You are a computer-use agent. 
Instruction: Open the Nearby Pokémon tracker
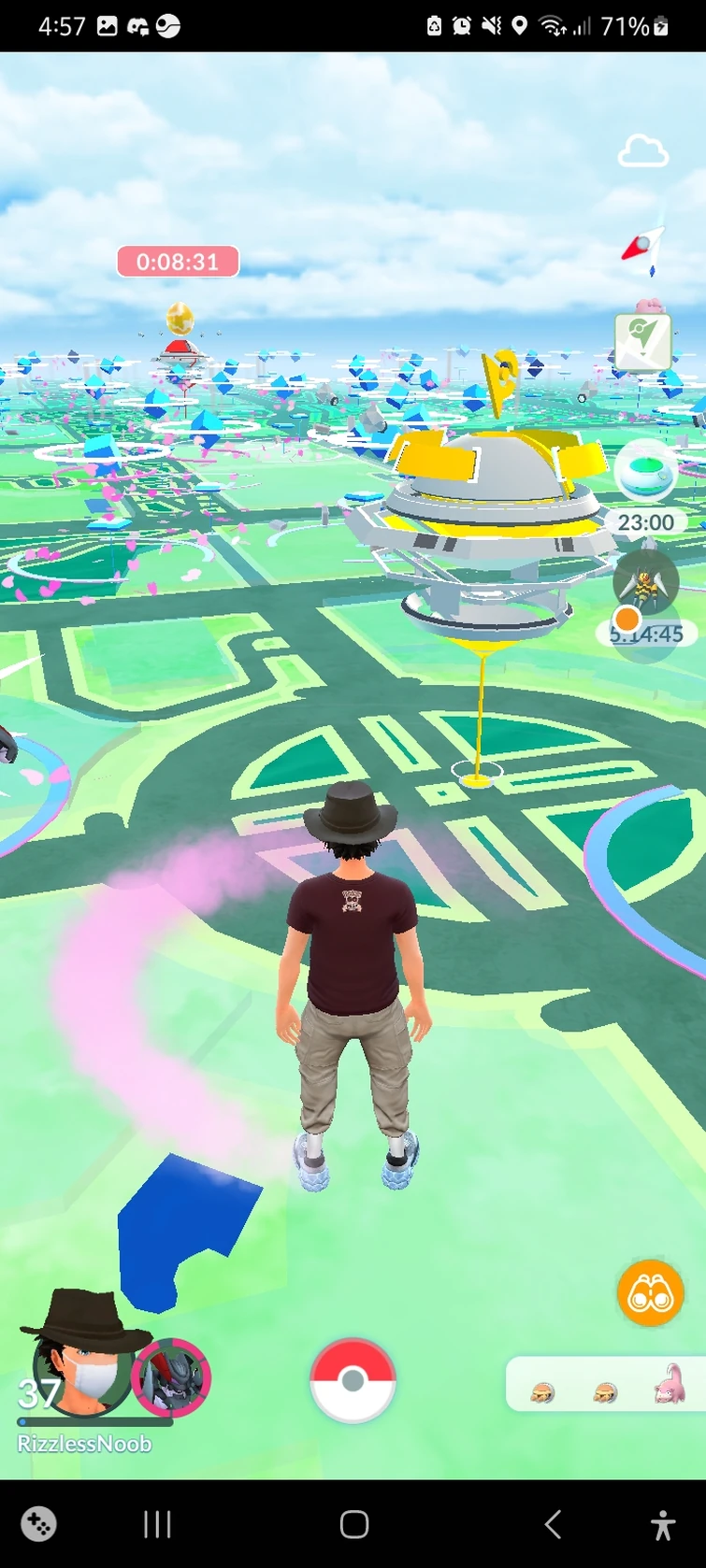coord(606,1384)
